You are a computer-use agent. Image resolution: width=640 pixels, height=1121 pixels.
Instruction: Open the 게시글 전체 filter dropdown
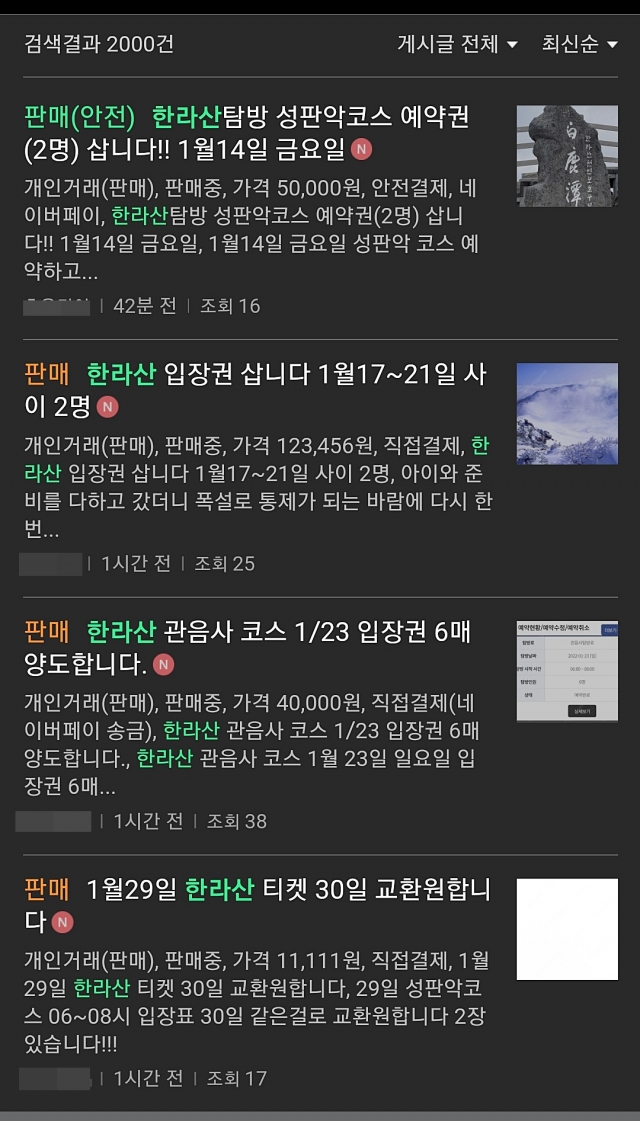[x=457, y=44]
